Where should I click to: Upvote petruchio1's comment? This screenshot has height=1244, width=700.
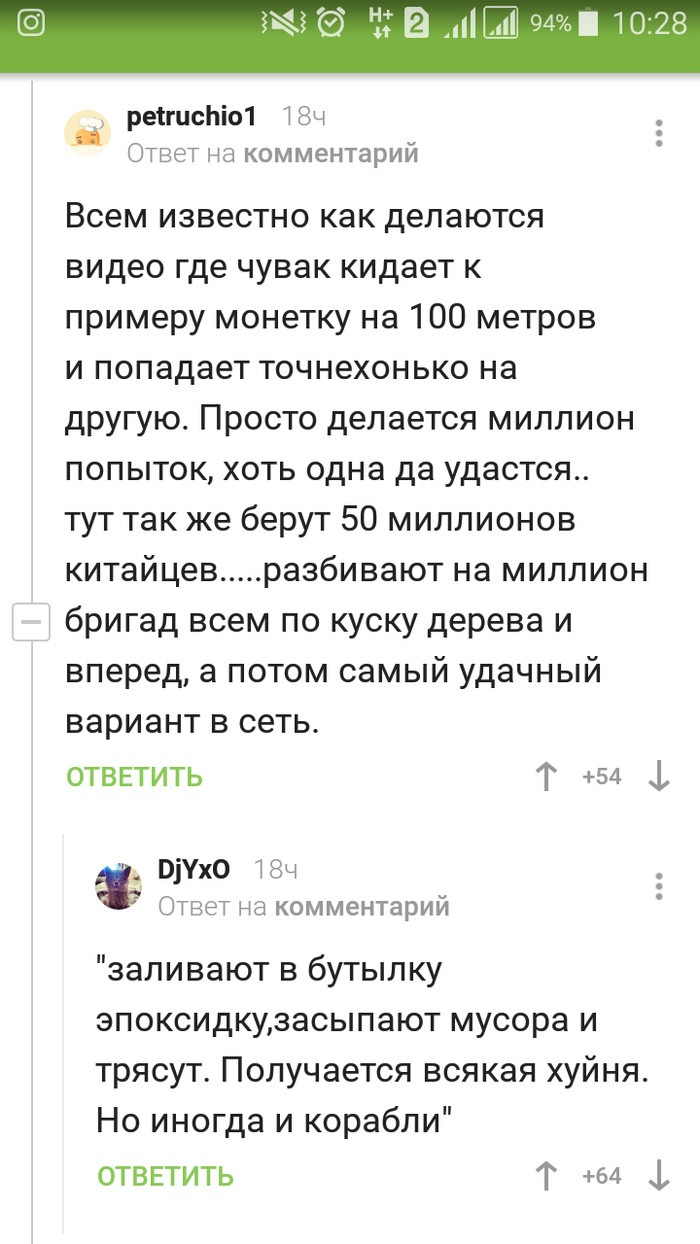click(x=546, y=777)
